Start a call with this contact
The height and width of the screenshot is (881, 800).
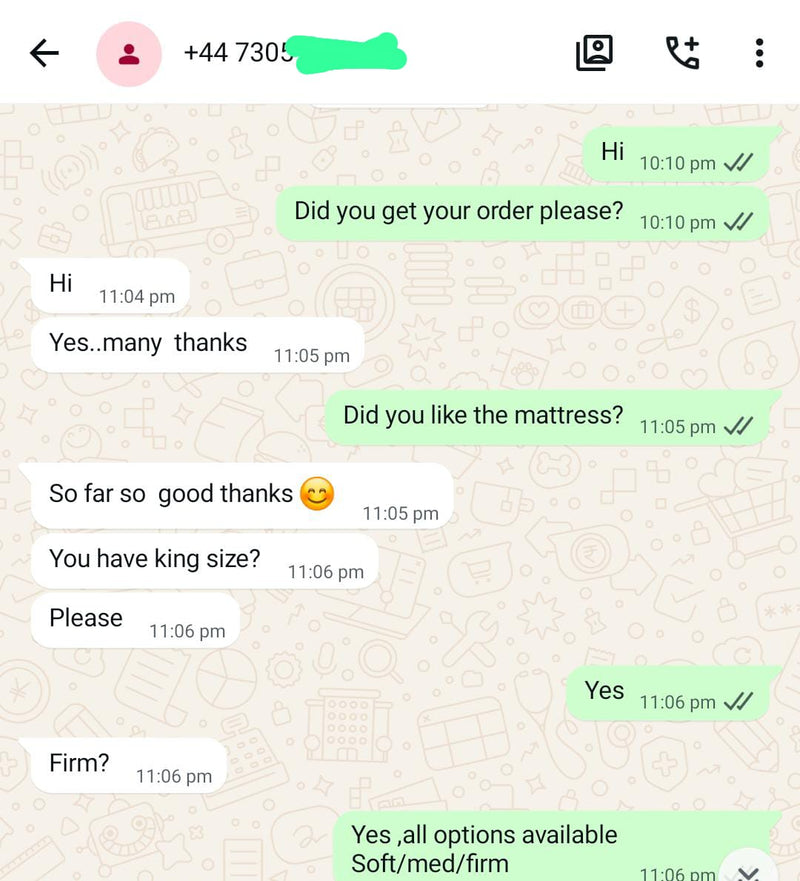tap(683, 53)
